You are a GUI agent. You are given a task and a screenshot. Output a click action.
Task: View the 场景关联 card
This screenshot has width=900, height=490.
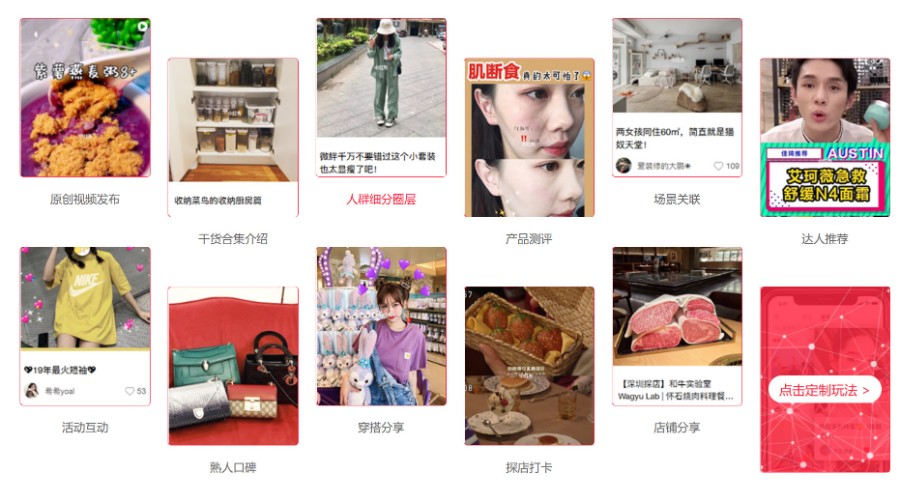coord(677,98)
